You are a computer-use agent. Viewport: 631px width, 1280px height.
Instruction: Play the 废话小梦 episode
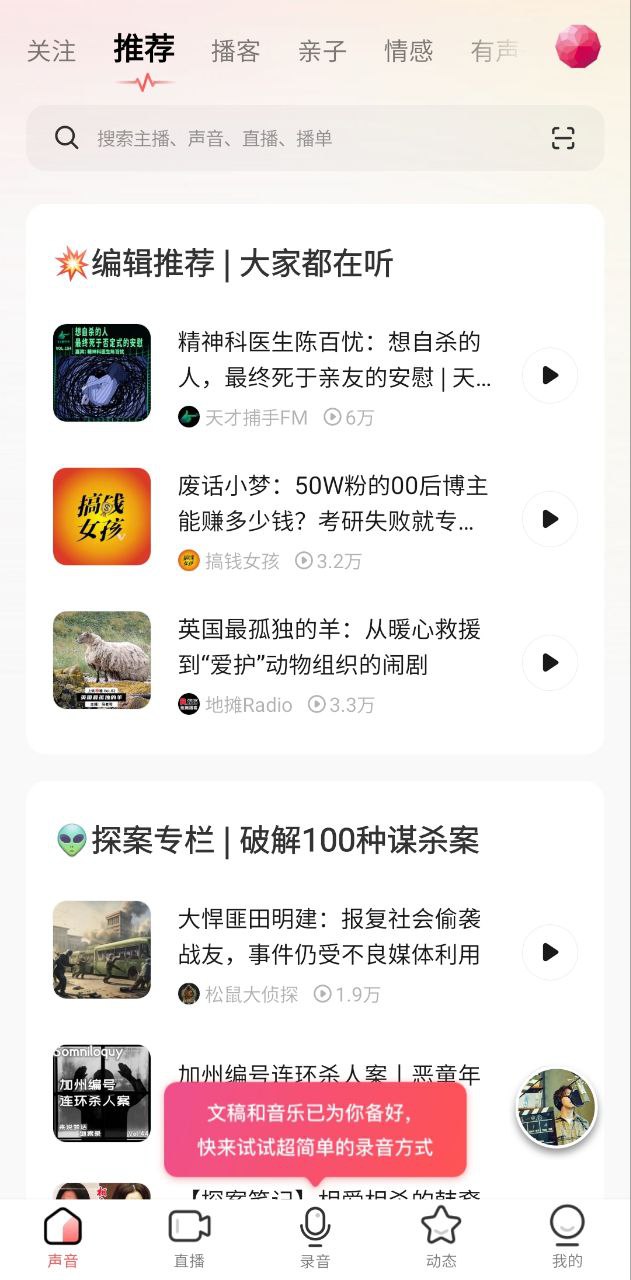click(x=550, y=519)
